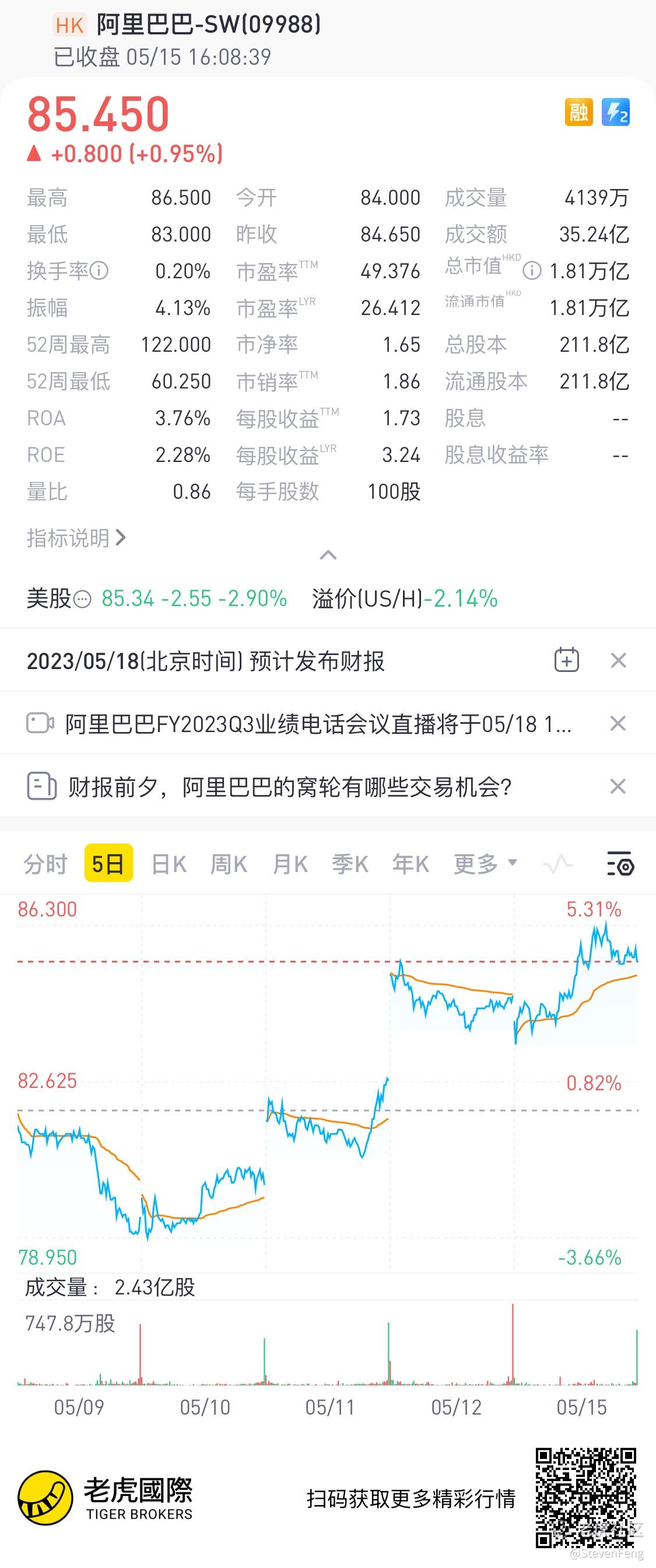Show info about 换手率
656x1568 pixels.
click(x=99, y=270)
